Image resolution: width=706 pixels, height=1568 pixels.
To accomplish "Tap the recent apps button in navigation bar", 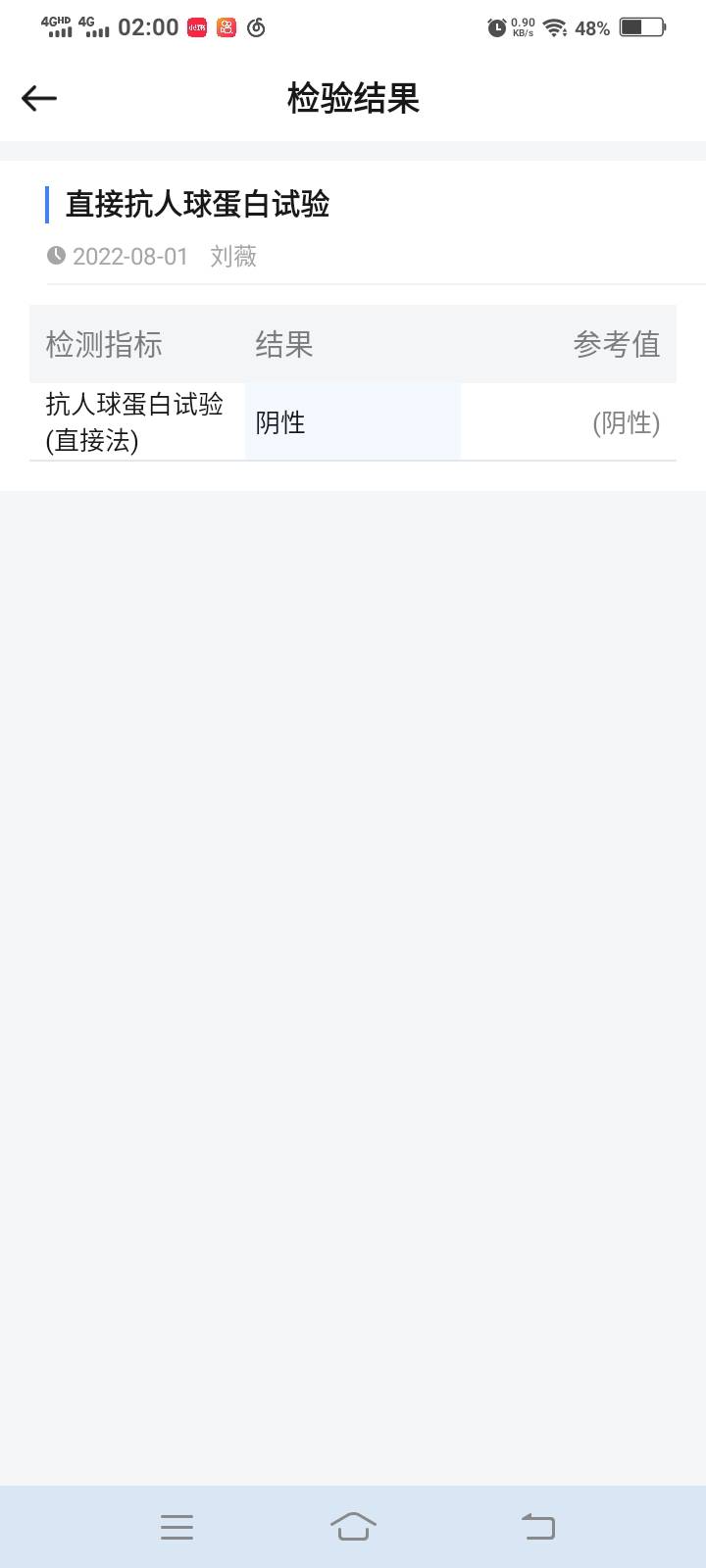I will click(176, 1526).
